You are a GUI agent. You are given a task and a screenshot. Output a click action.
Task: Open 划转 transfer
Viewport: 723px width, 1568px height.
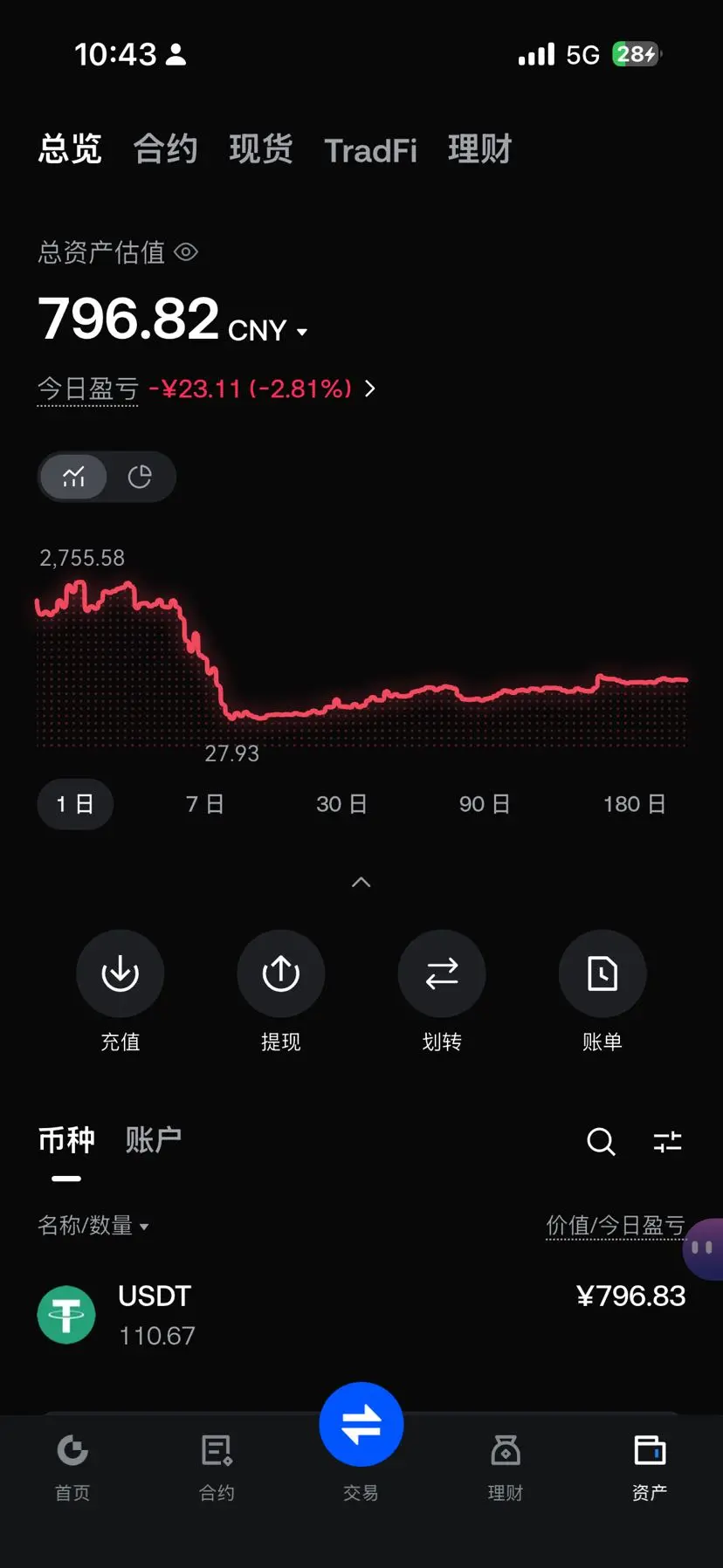pos(442,973)
